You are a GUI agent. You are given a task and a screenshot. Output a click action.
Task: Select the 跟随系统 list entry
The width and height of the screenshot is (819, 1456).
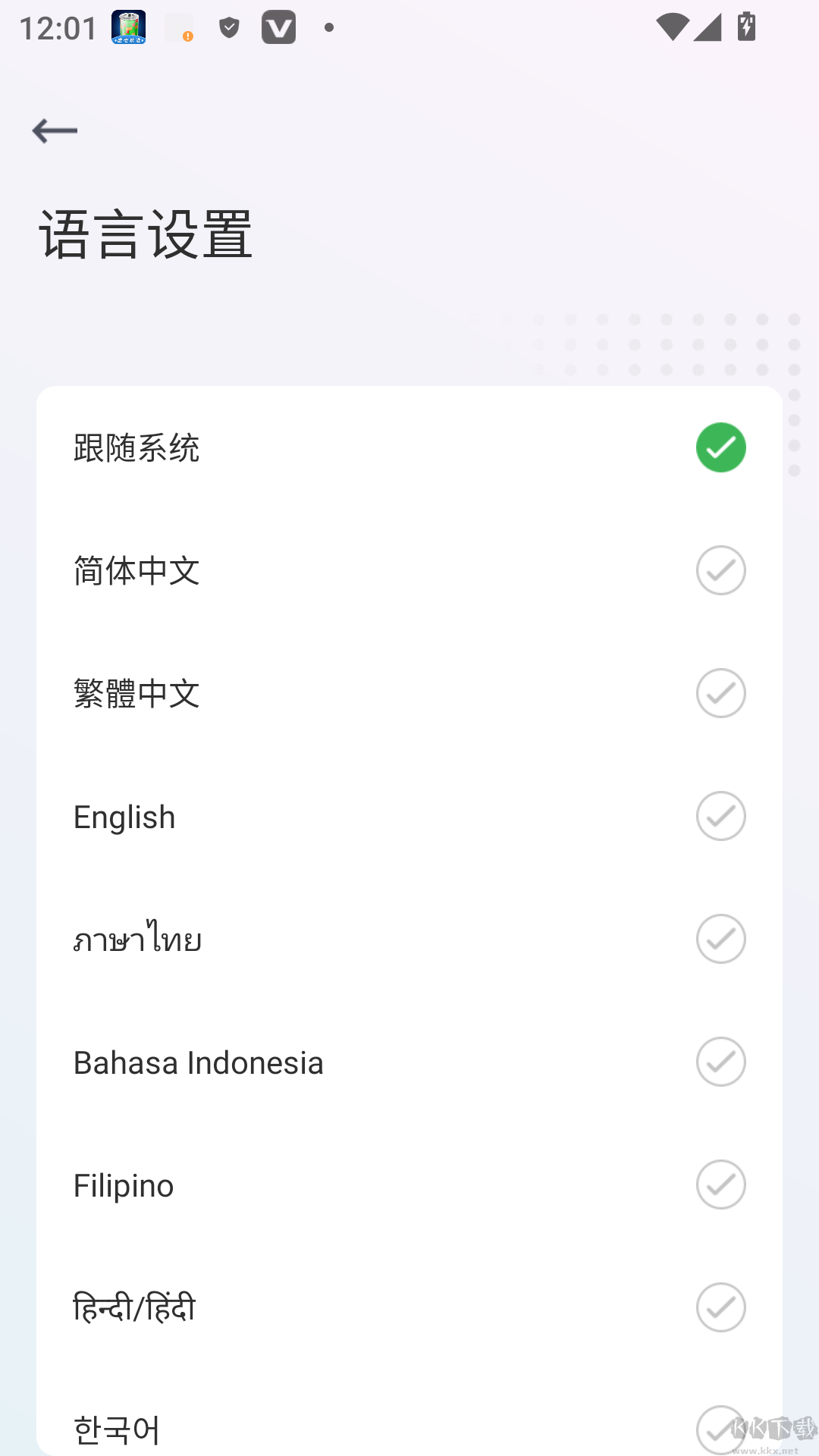[136, 447]
